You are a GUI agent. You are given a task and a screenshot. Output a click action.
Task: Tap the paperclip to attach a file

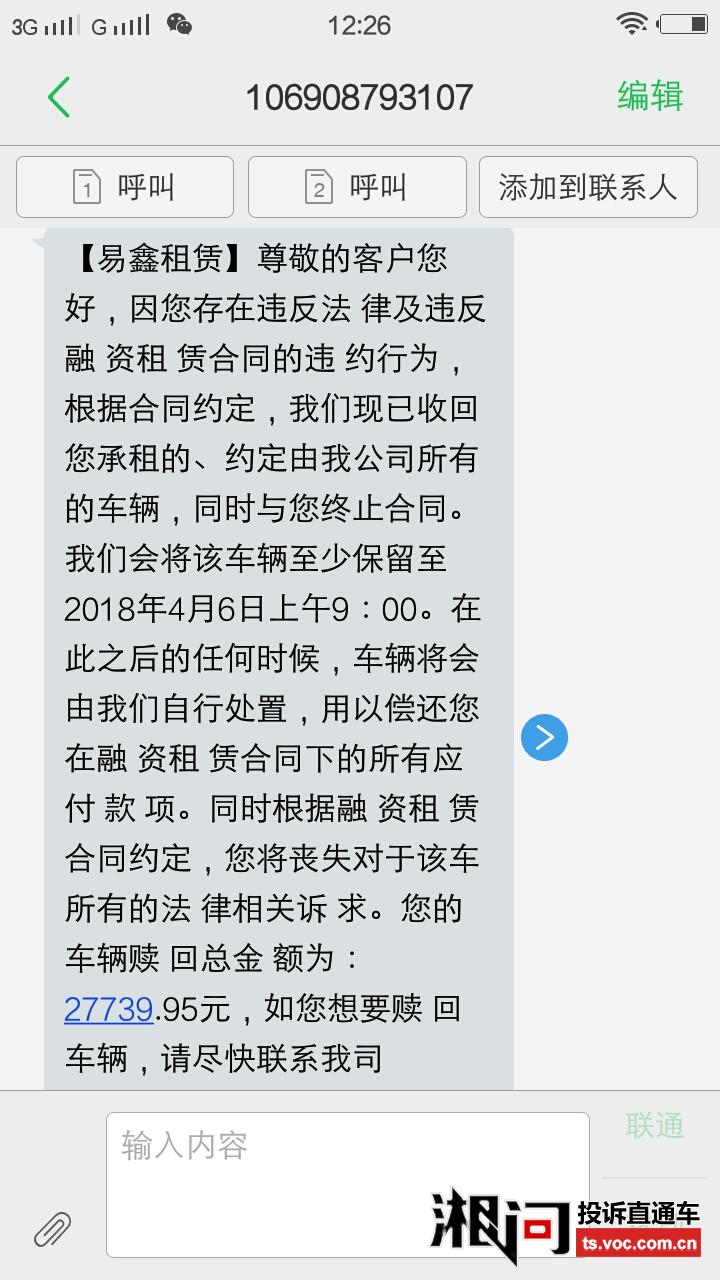click(52, 1228)
